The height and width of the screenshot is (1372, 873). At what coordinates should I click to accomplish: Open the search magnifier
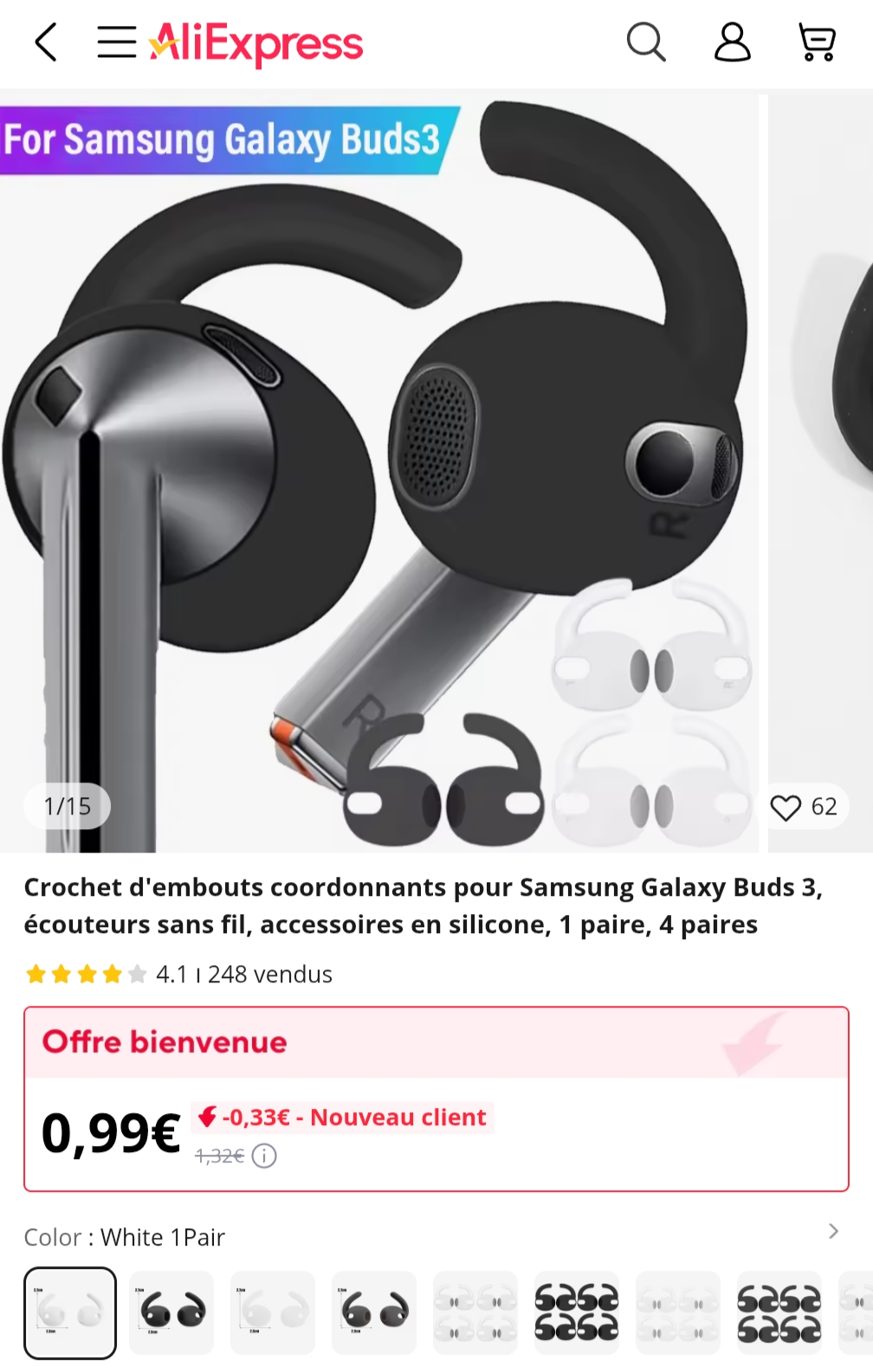tap(645, 42)
